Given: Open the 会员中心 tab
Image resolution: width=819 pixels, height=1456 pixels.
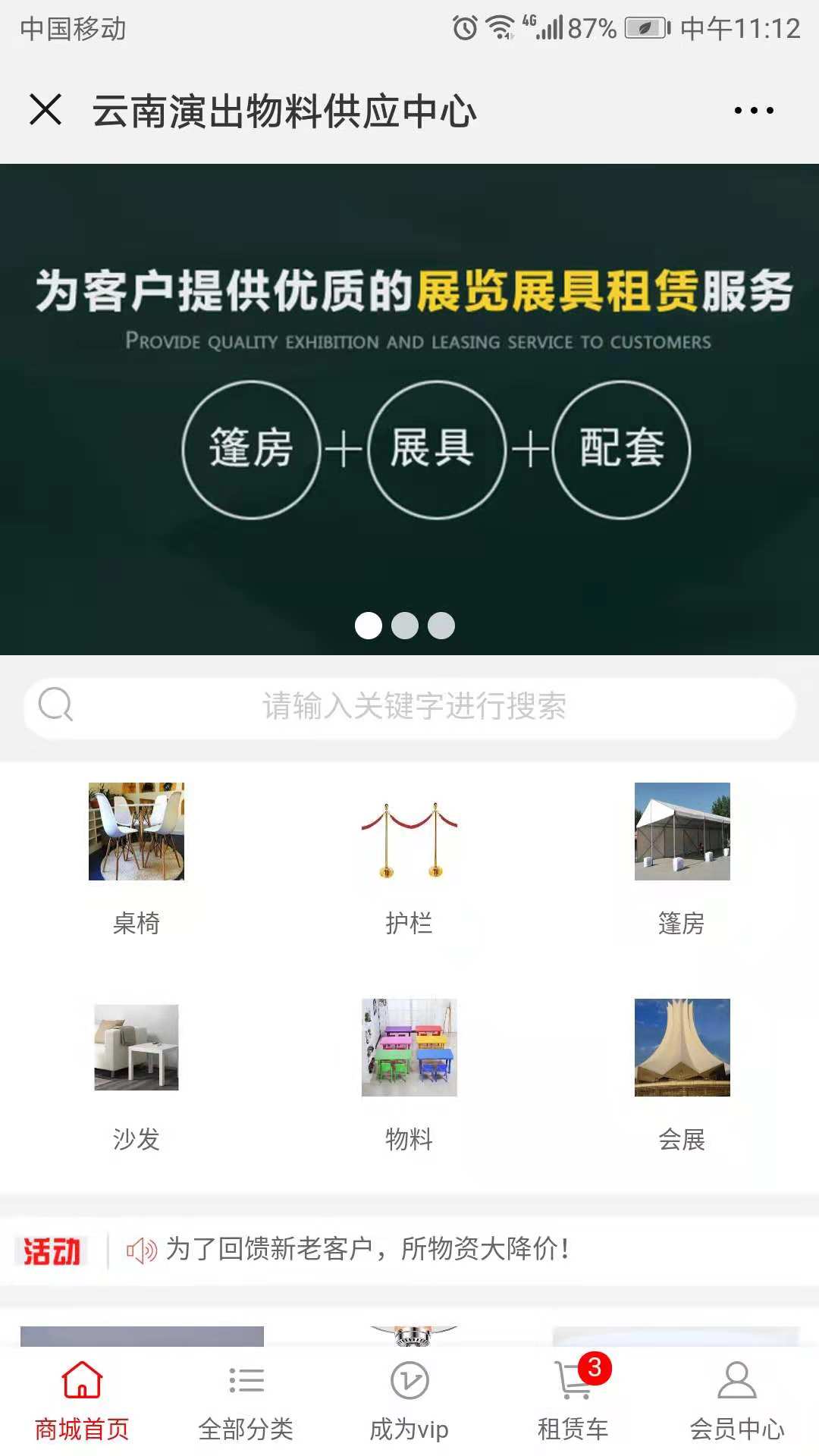Looking at the screenshot, I should coord(737,1401).
